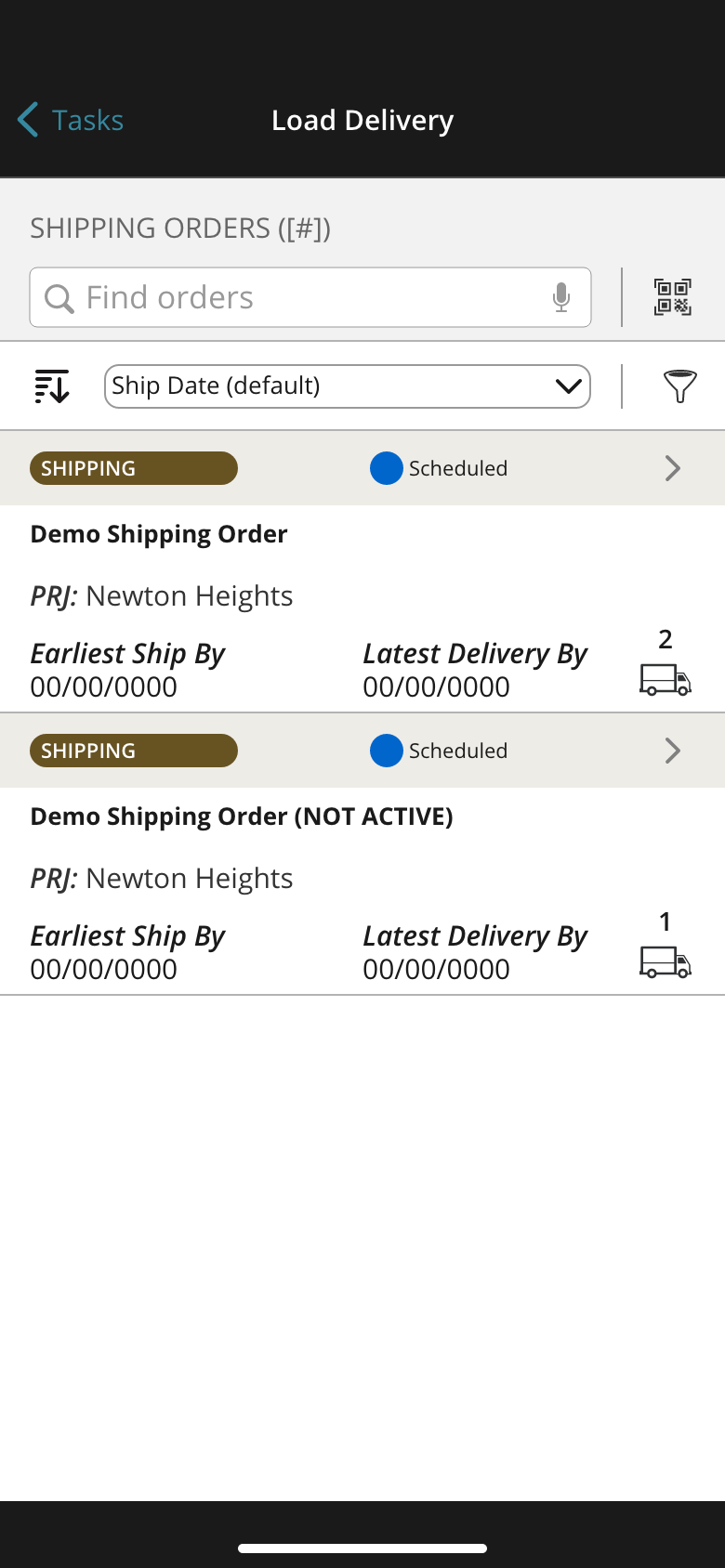This screenshot has width=725, height=1568.
Task: Go back to Tasks
Action: (x=71, y=120)
